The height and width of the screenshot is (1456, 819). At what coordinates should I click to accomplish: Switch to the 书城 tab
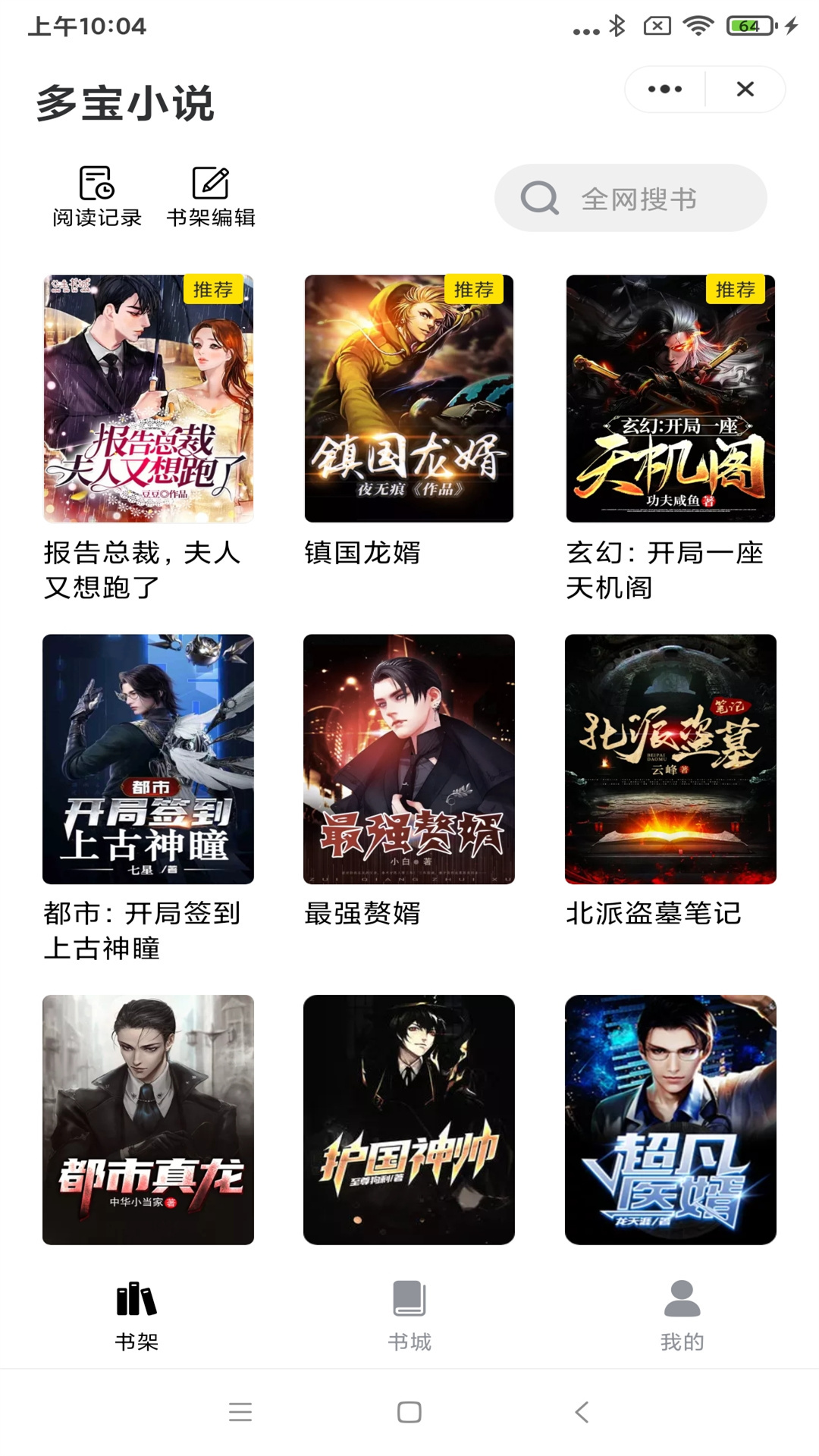(409, 1316)
